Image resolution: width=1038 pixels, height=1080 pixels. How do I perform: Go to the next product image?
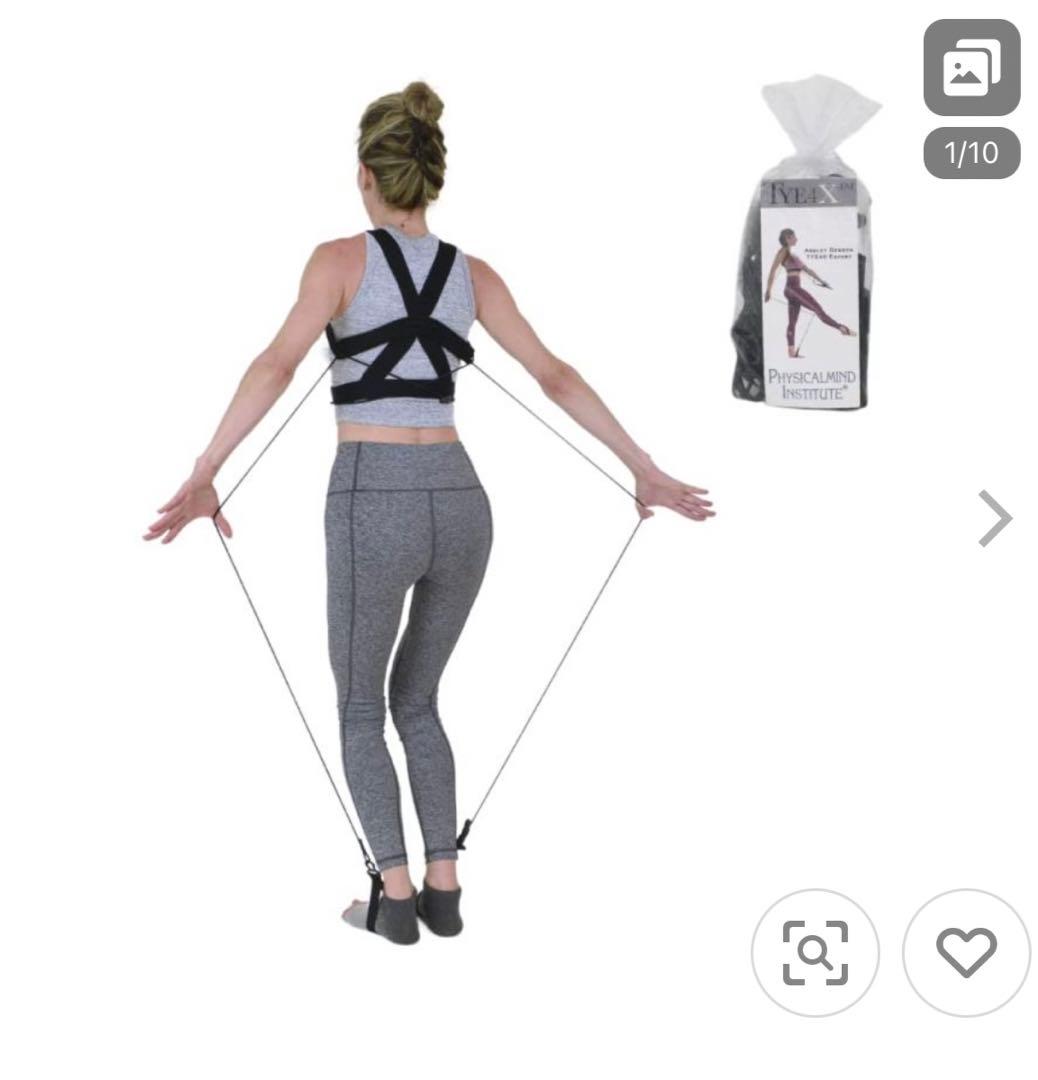click(994, 519)
